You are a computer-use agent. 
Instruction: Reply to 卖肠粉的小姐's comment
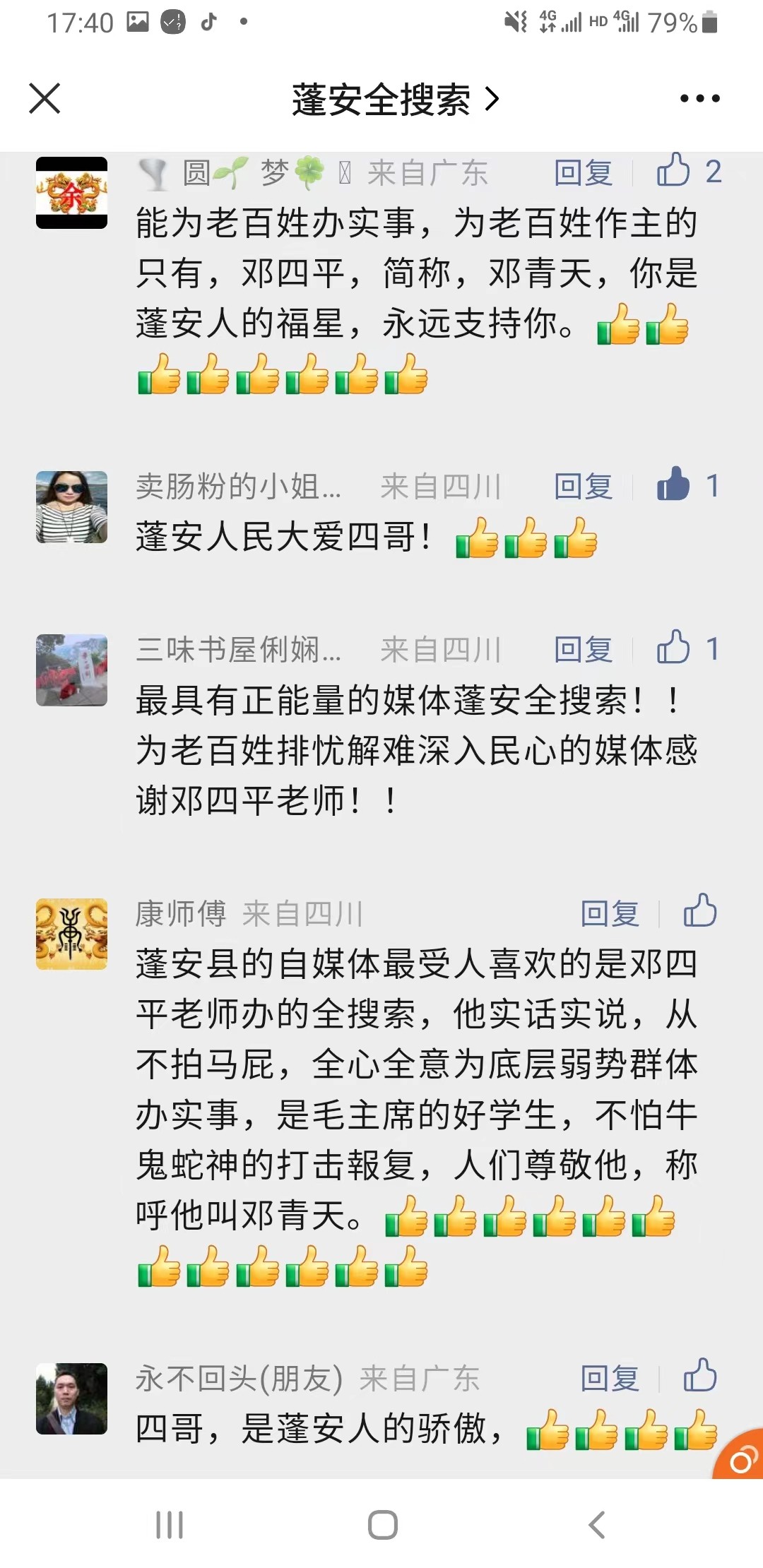tap(583, 487)
